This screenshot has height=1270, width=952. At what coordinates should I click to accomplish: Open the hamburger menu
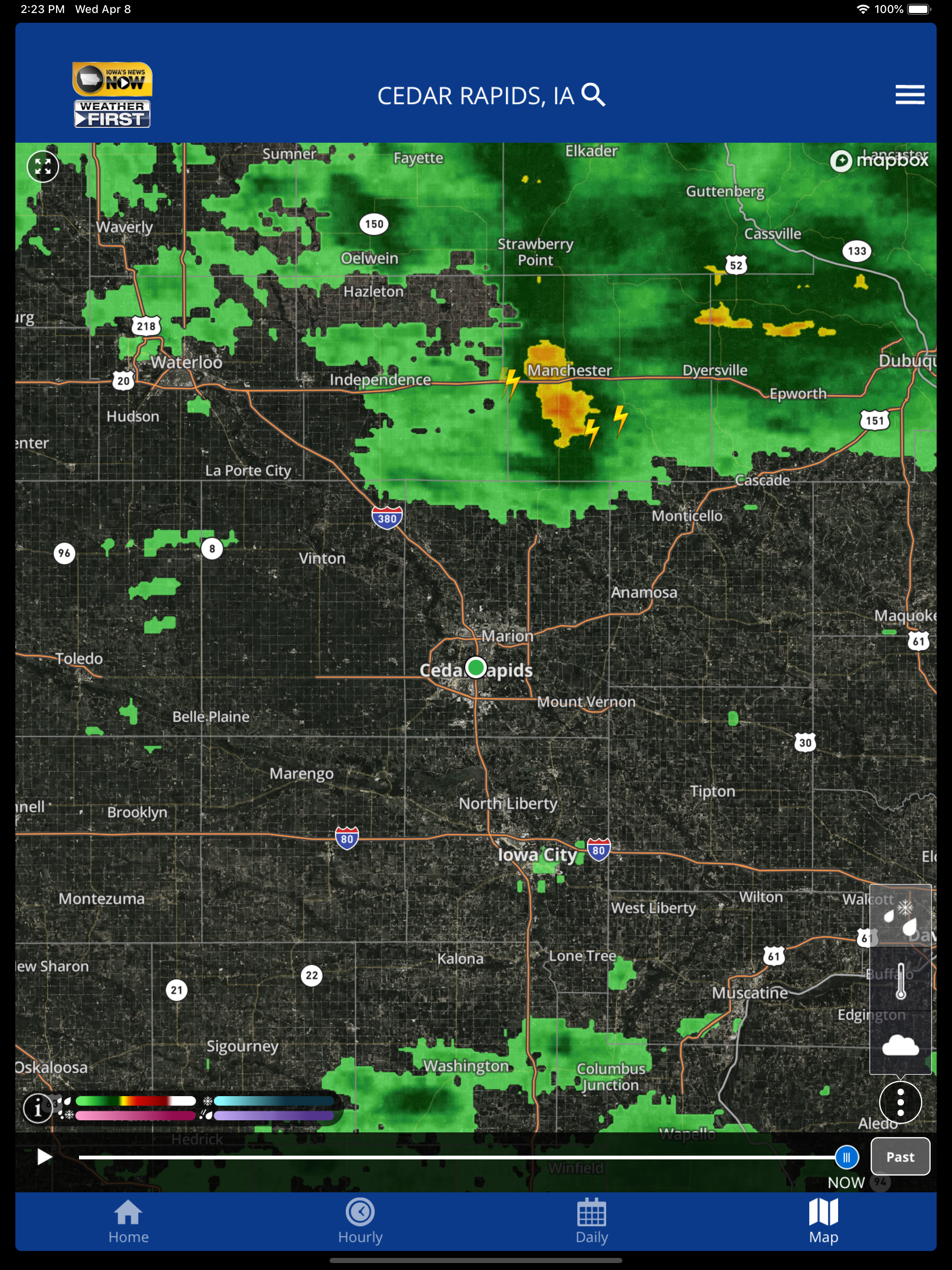tap(910, 95)
